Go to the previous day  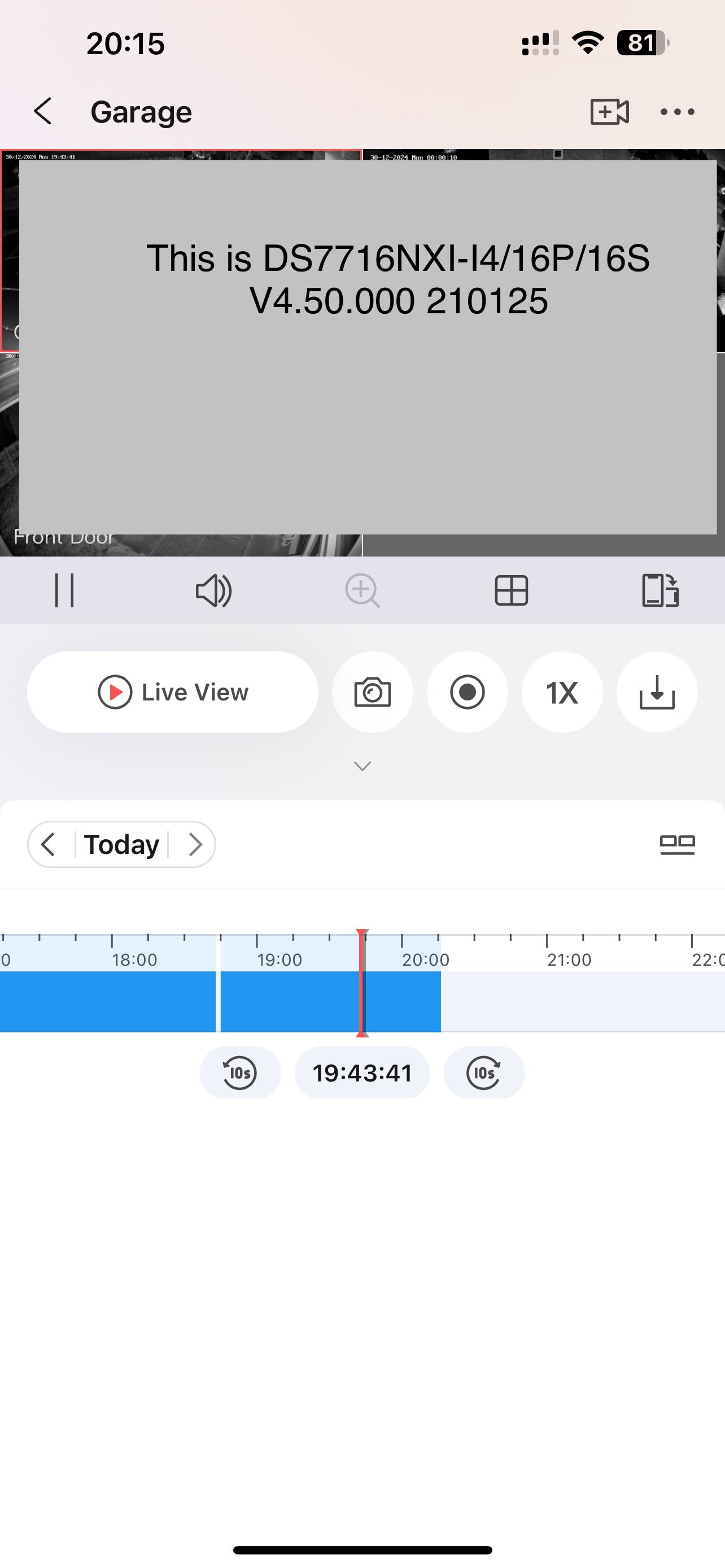(x=49, y=844)
